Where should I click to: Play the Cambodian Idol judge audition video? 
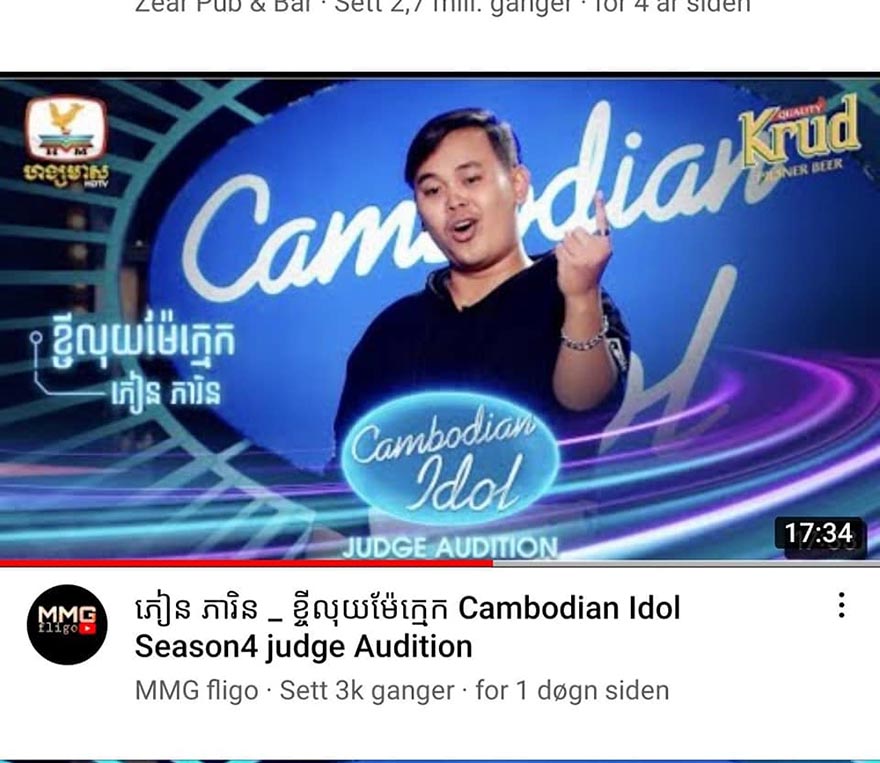point(440,320)
